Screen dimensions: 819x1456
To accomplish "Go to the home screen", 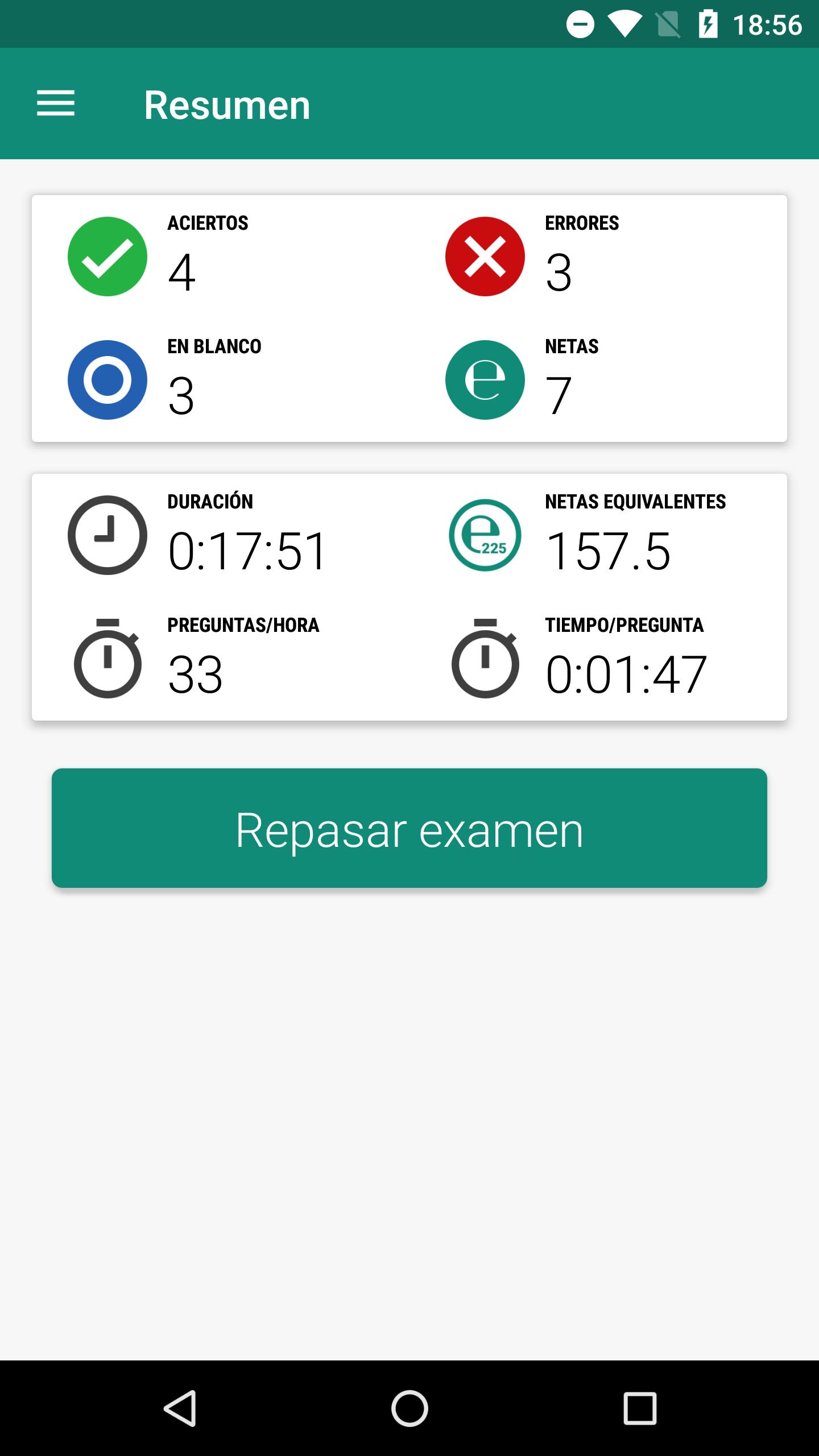I will [409, 1408].
